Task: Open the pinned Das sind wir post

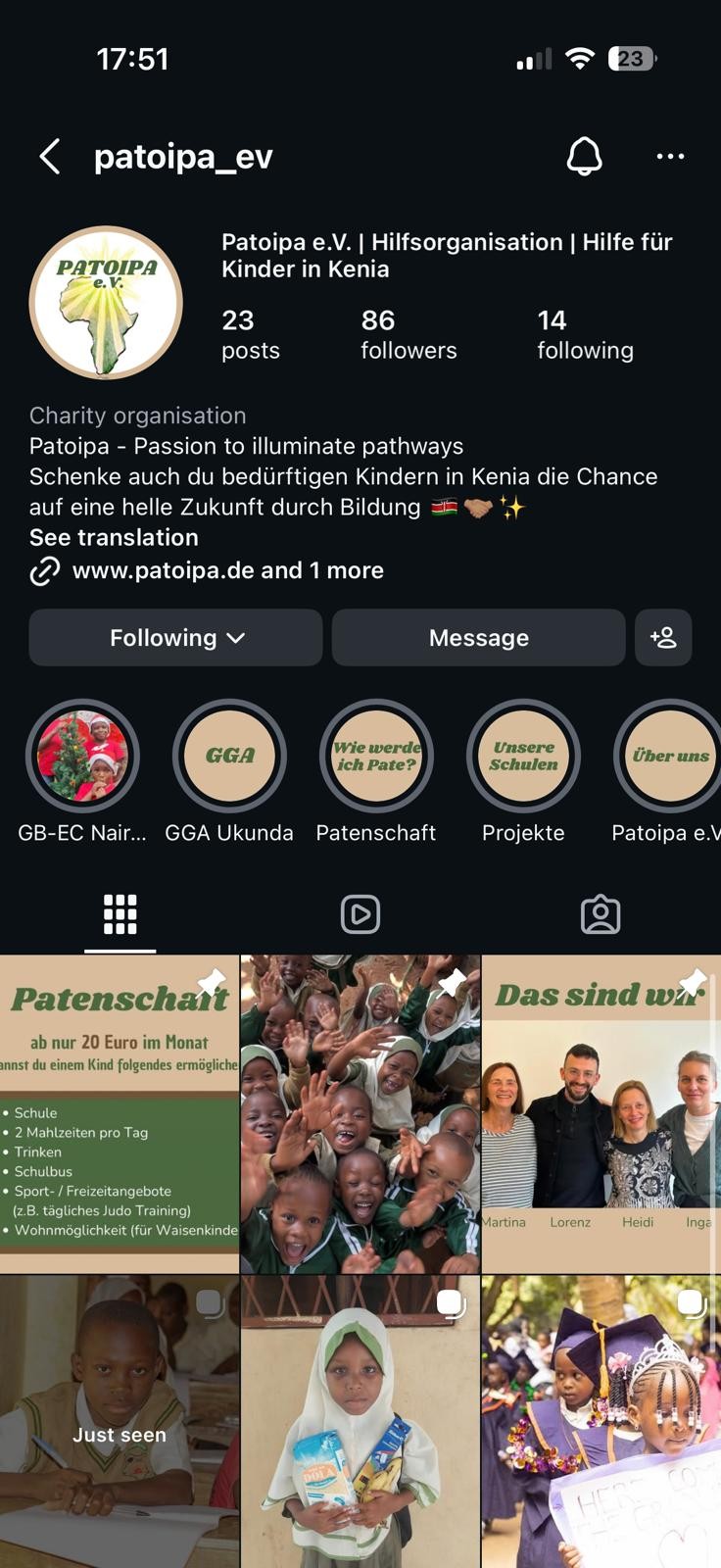Action: [601, 1114]
